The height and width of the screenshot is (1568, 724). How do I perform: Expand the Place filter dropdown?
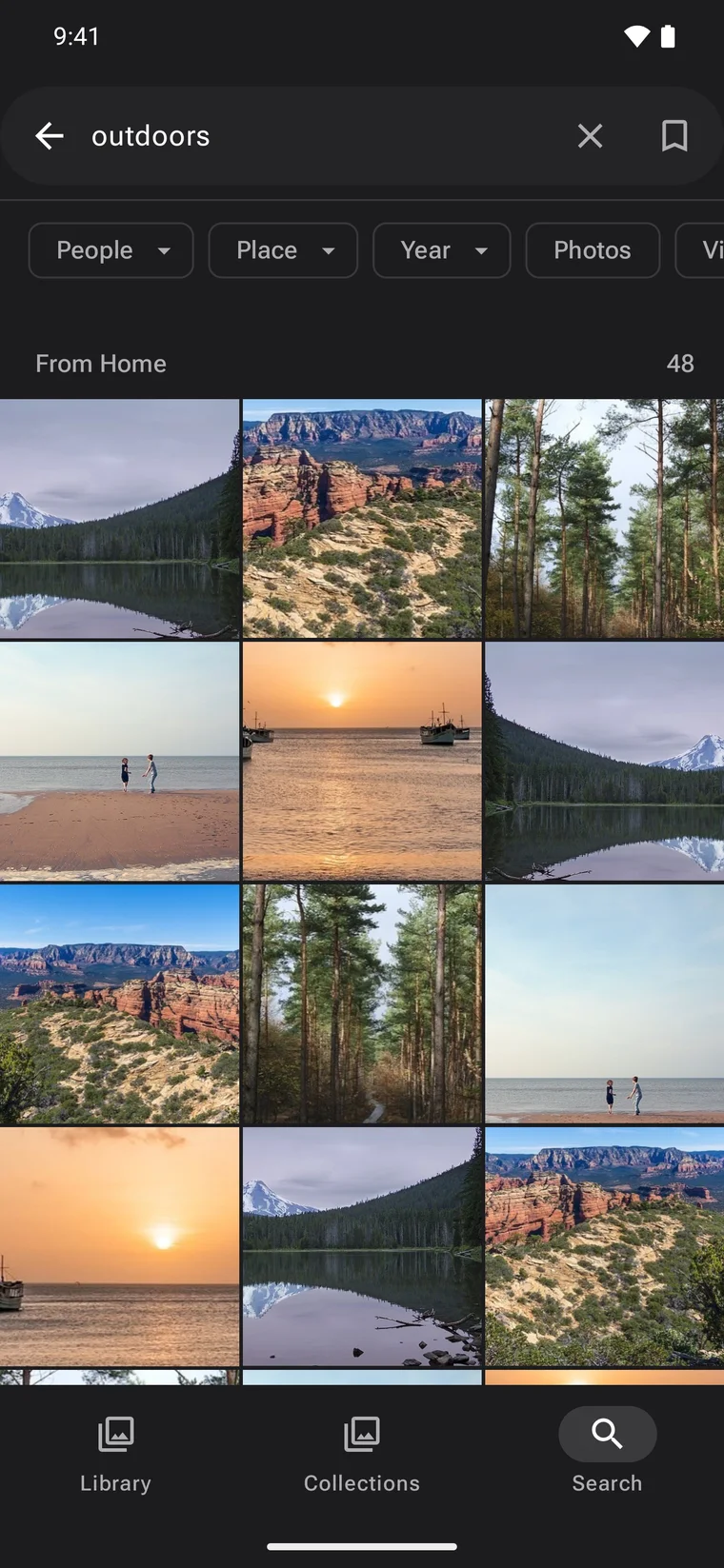click(283, 250)
